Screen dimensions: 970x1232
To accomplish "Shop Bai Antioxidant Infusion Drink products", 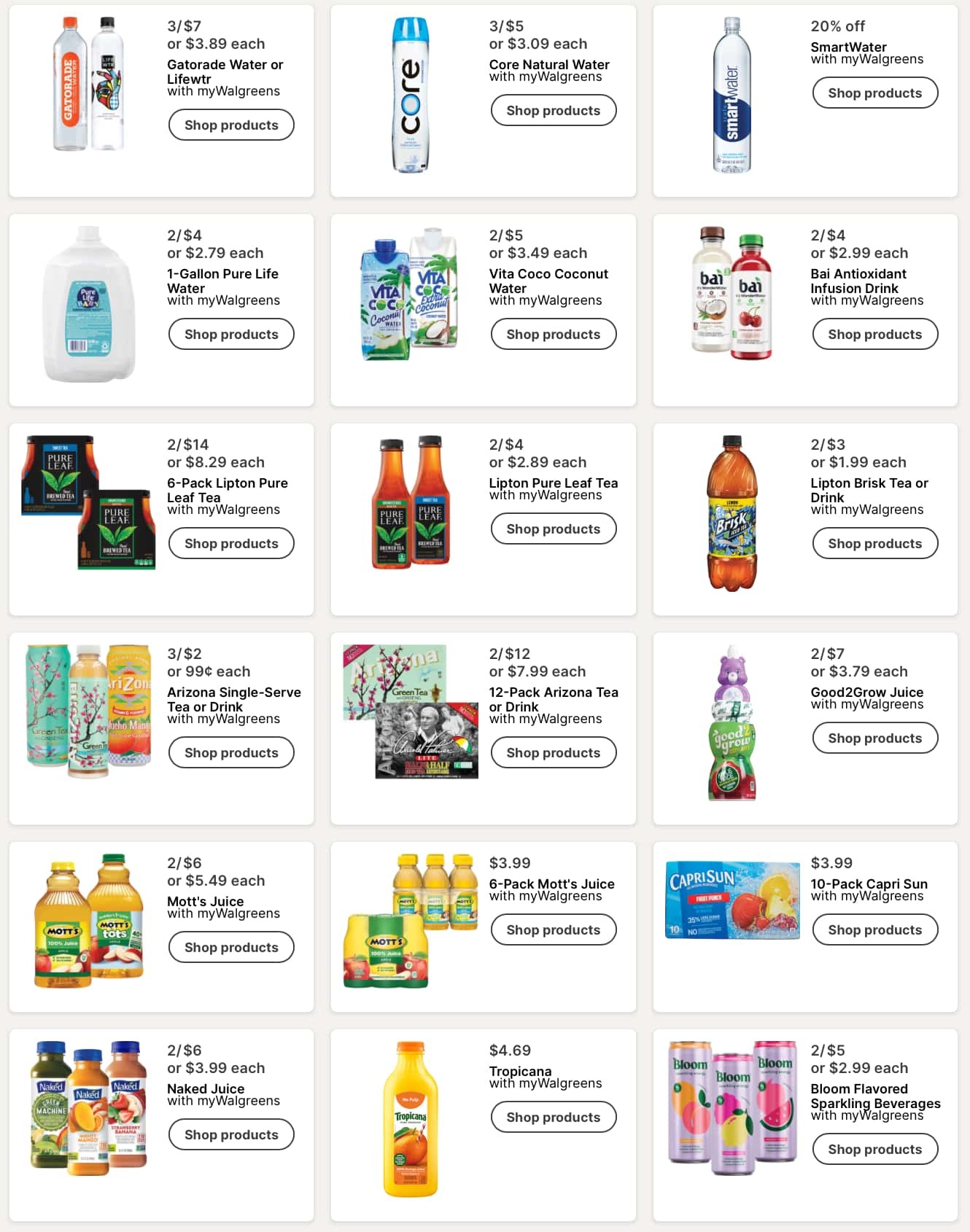I will [874, 334].
